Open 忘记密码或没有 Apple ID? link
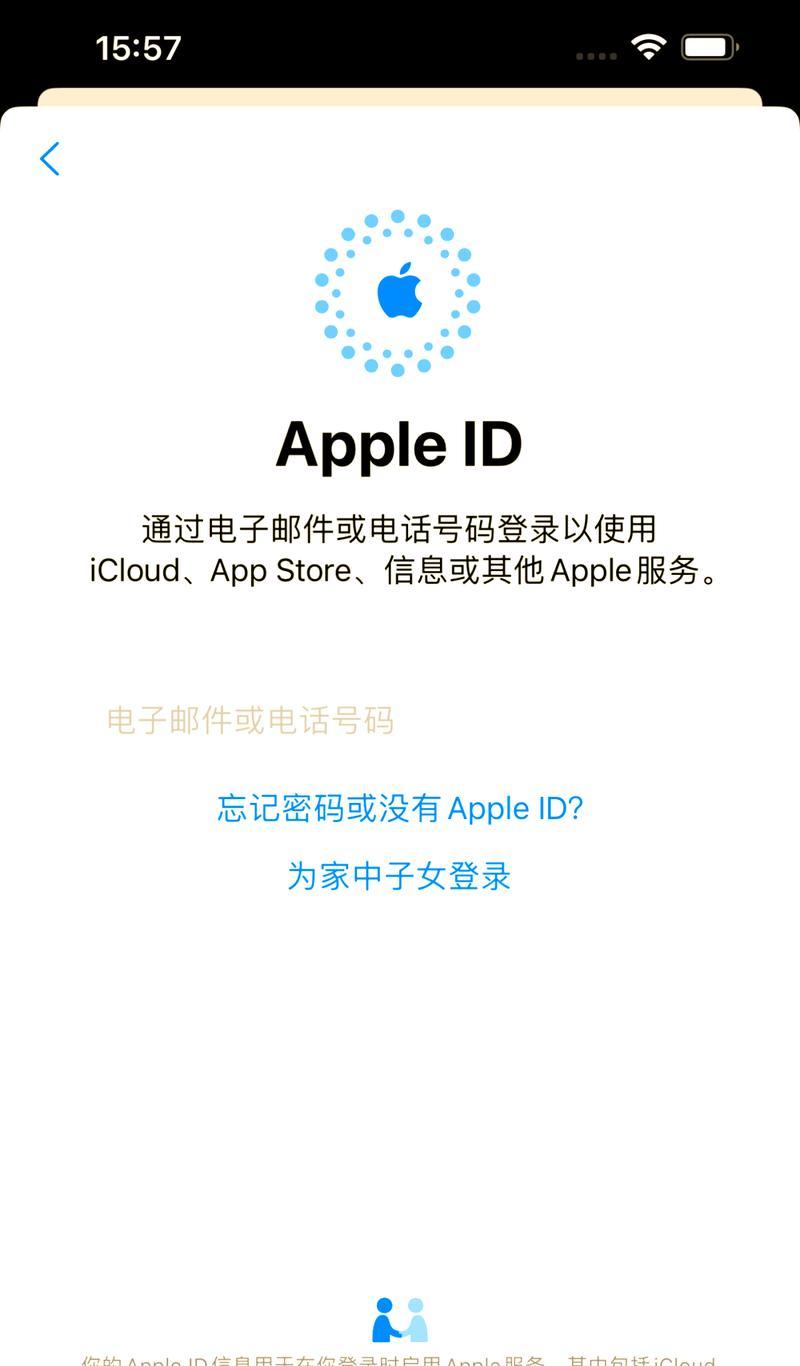 (399, 808)
